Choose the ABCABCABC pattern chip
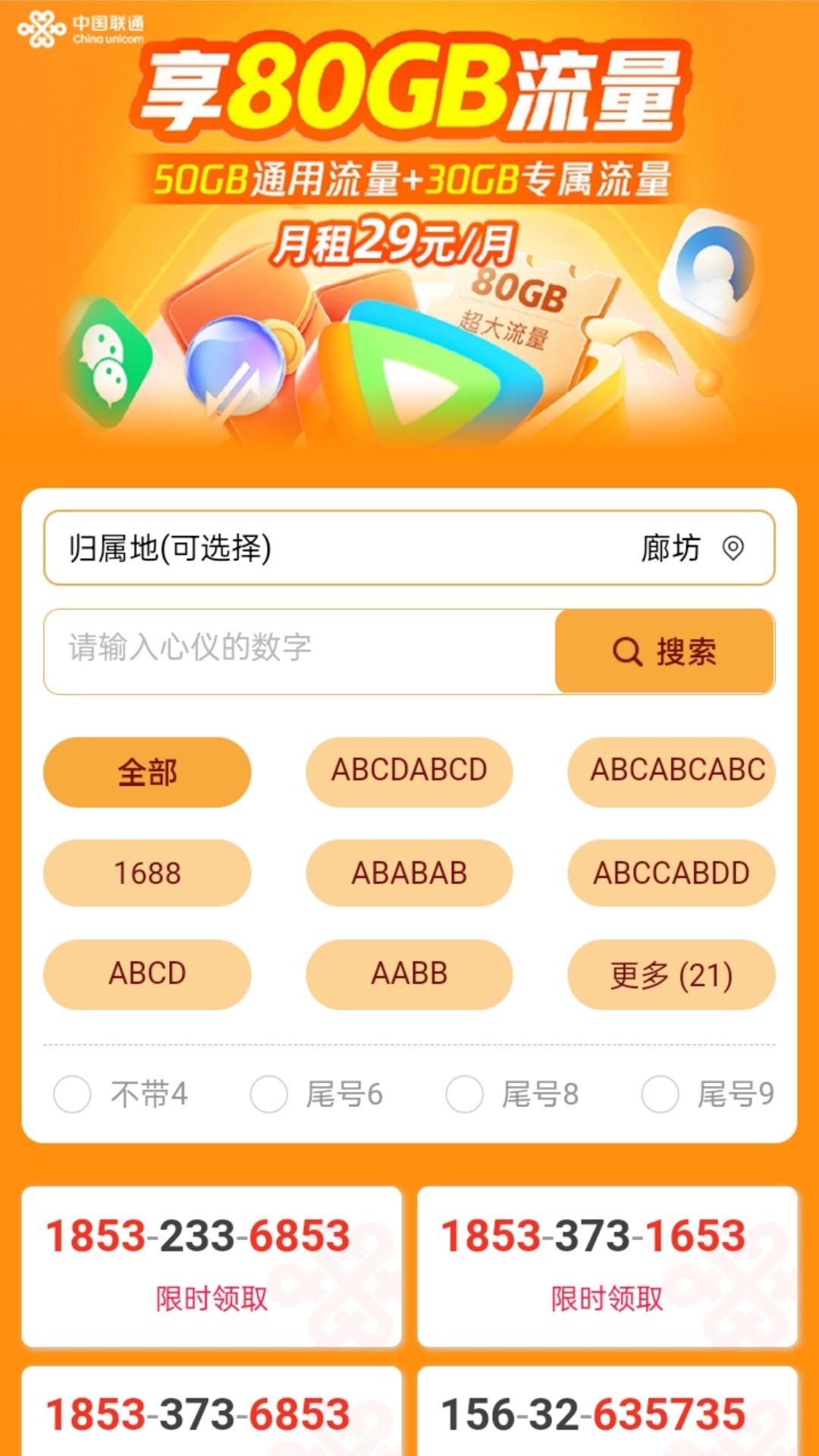This screenshot has width=819, height=1456. tap(671, 772)
